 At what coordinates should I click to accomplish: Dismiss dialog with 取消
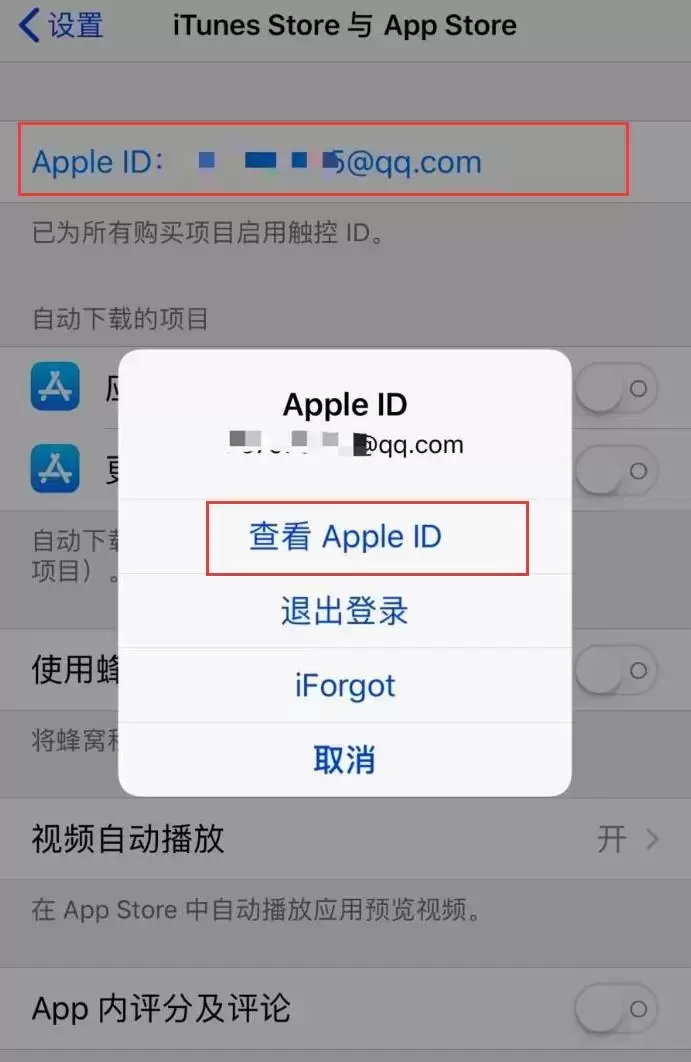click(345, 760)
